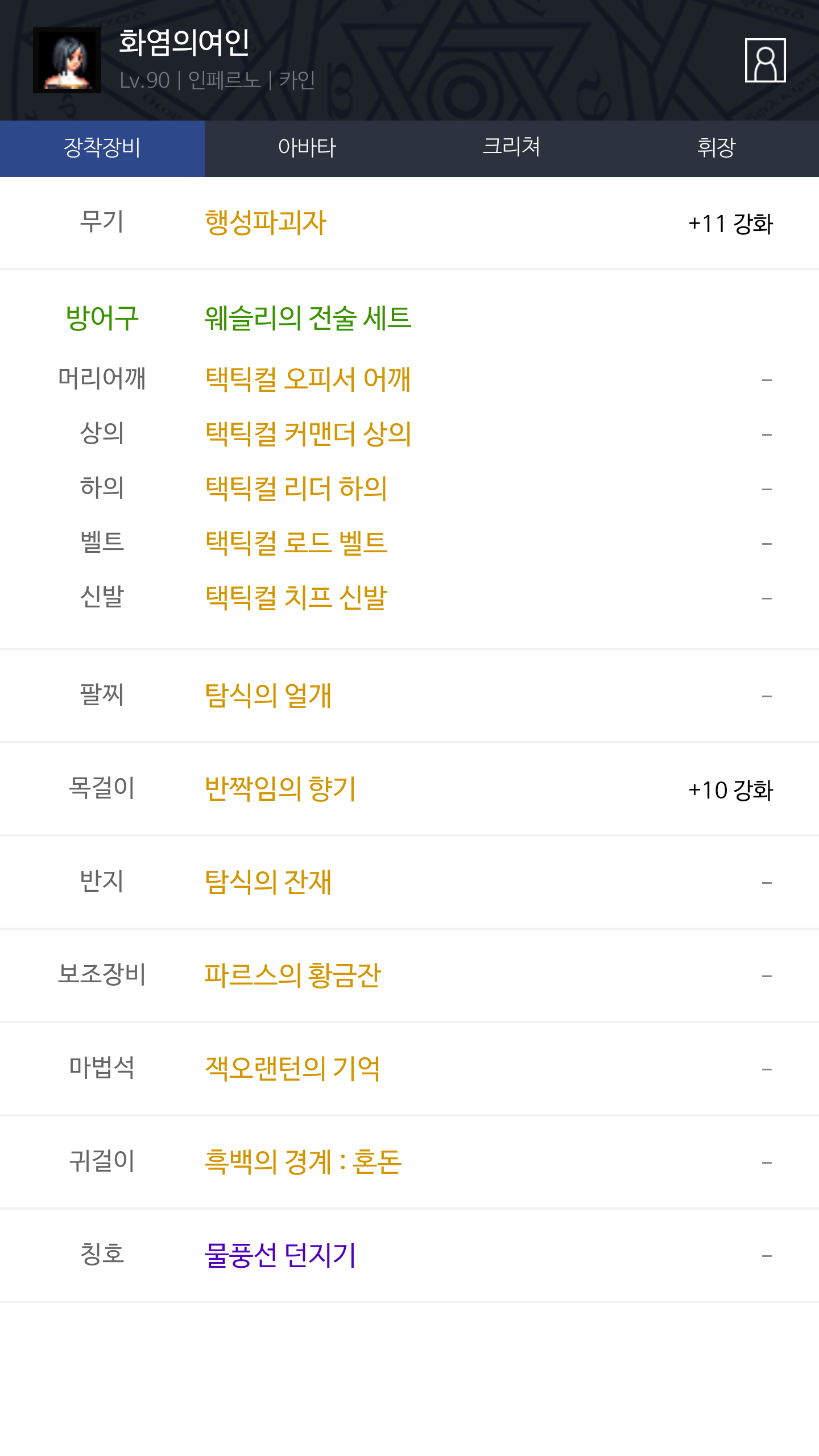View necklace 반짝임의 향기
819x1456 pixels.
click(x=280, y=788)
